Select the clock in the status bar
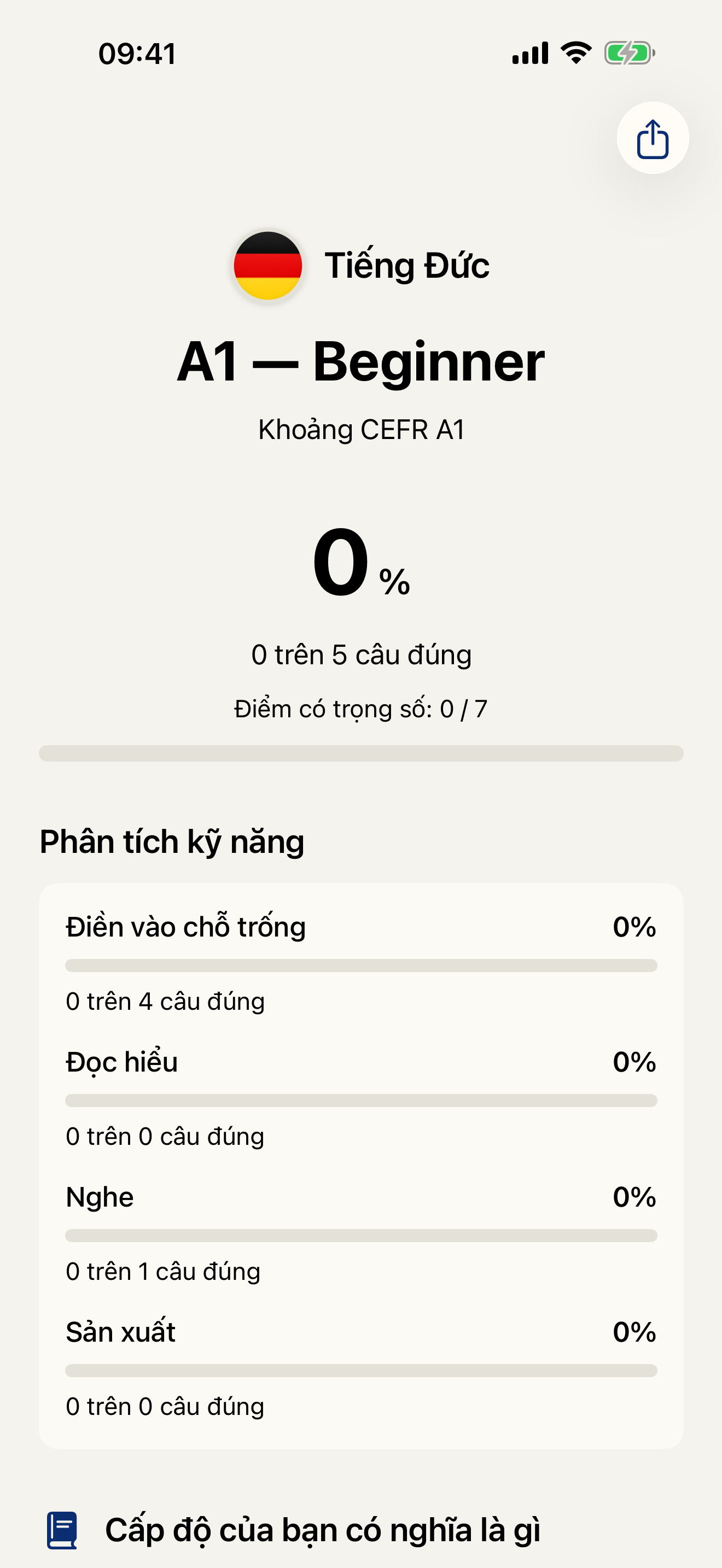The image size is (722, 1568). tap(137, 55)
